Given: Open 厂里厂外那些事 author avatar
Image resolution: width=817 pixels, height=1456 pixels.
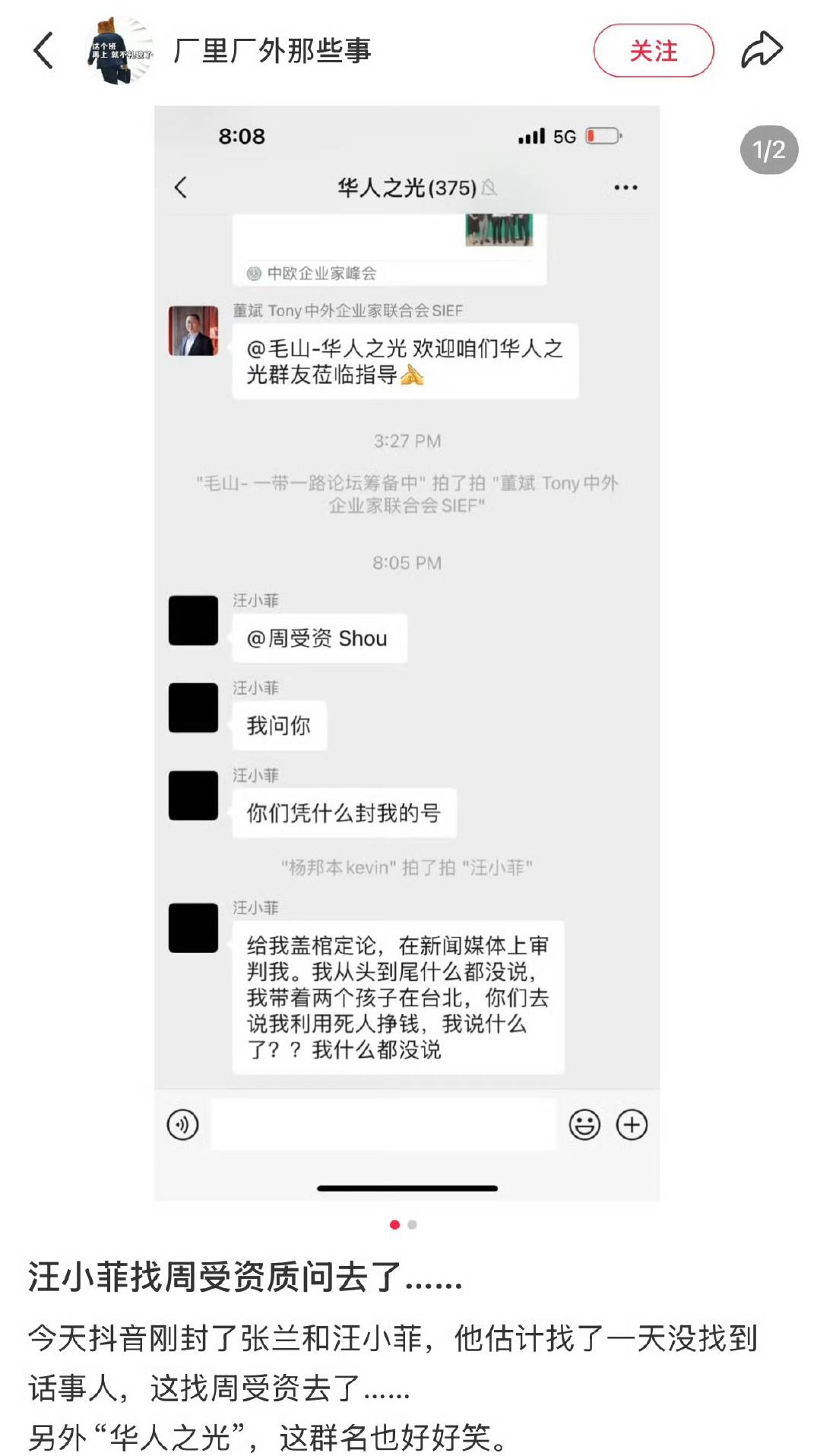Looking at the screenshot, I should tap(120, 50).
